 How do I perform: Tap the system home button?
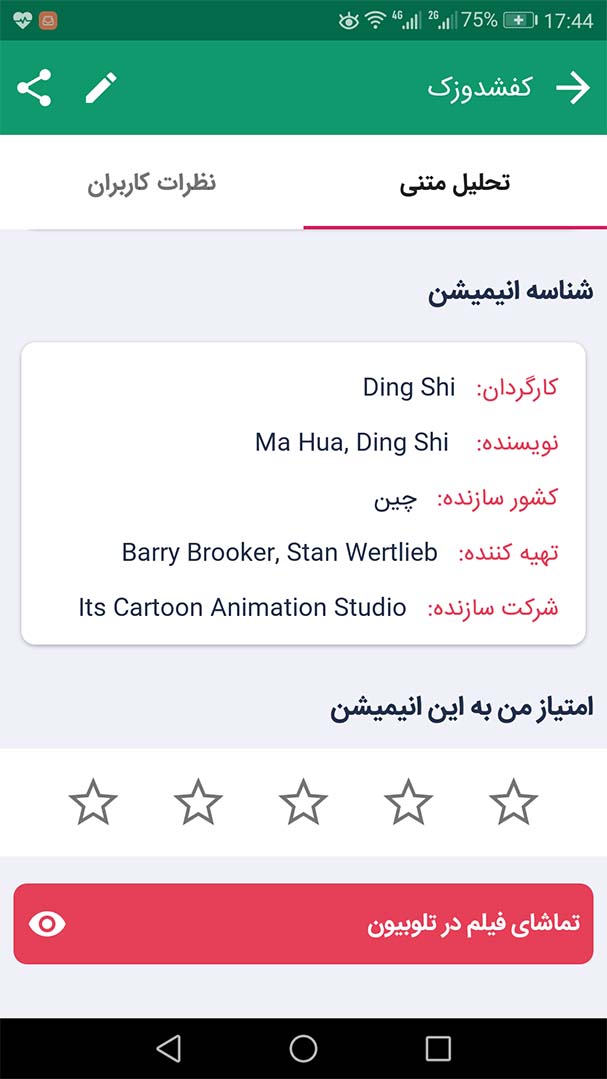click(304, 1049)
